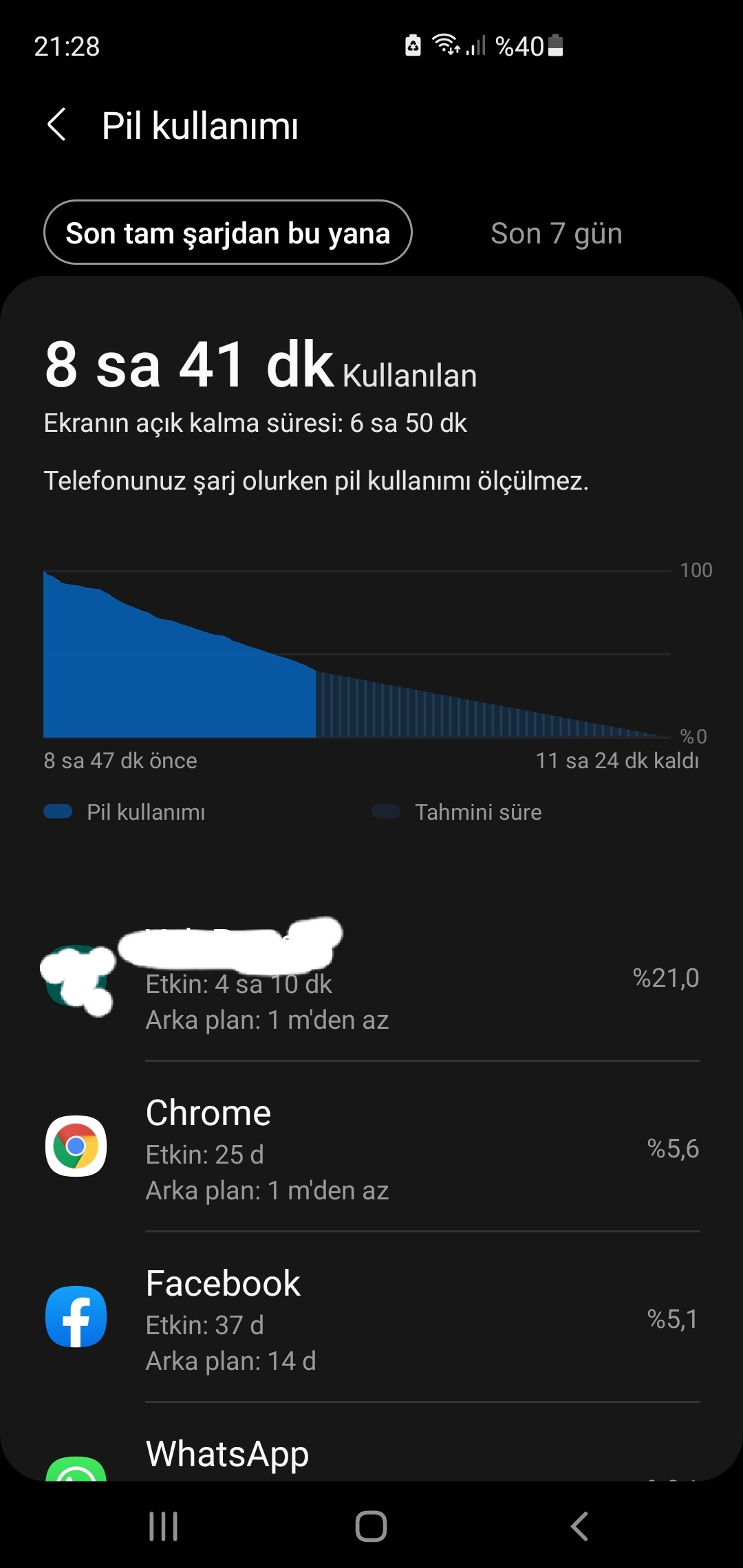The image size is (743, 1568).
Task: Open recent apps from navigation bar
Action: point(164,1526)
